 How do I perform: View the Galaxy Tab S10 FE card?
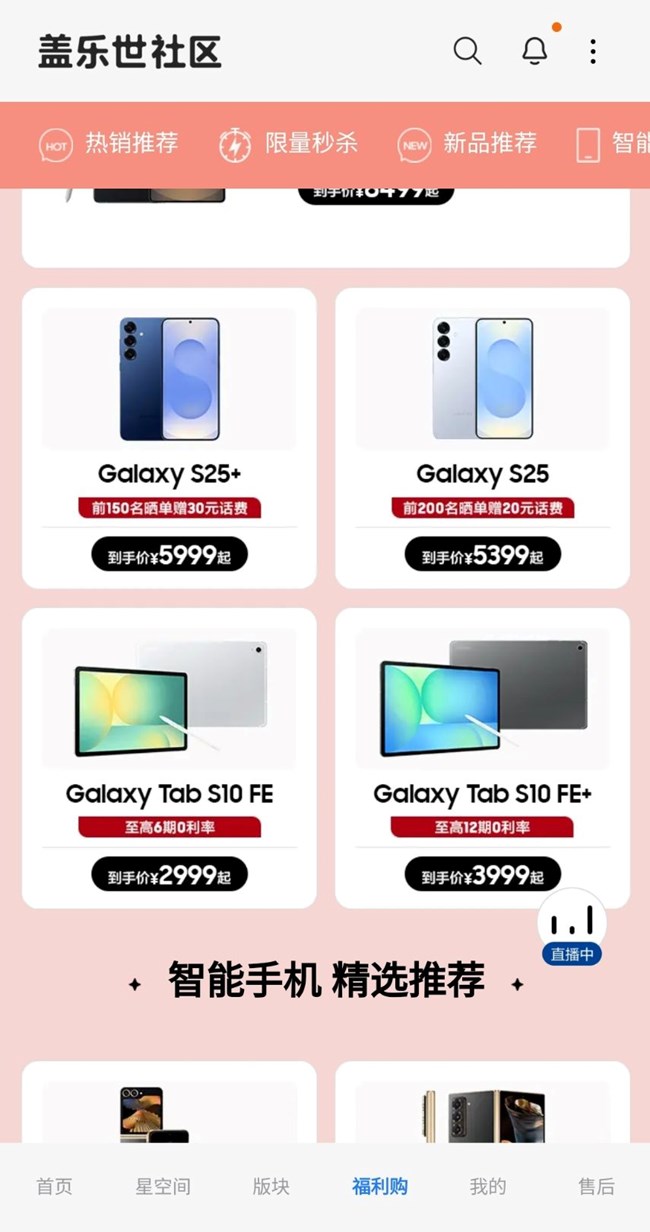pyautogui.click(x=169, y=758)
